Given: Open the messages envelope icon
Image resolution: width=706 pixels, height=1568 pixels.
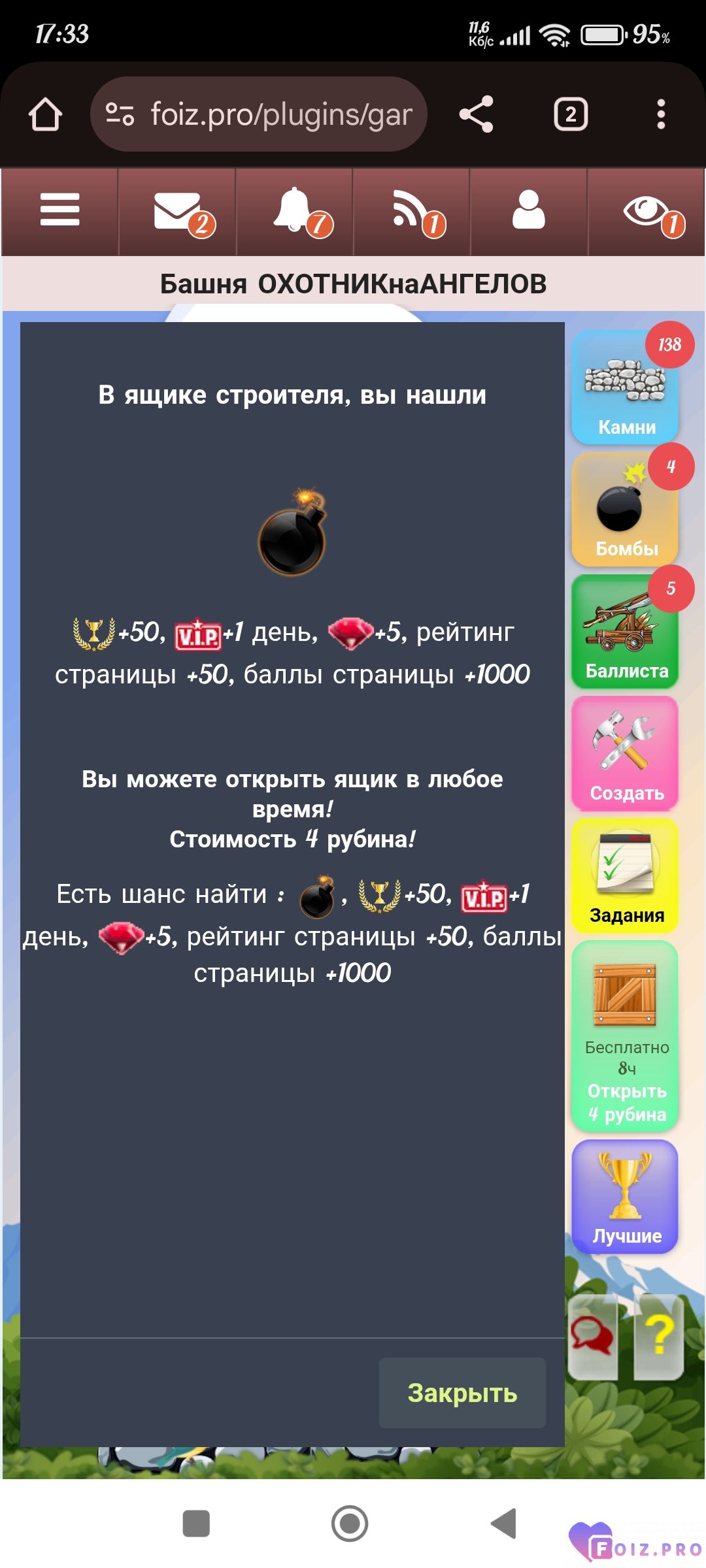Looking at the screenshot, I should tap(177, 211).
